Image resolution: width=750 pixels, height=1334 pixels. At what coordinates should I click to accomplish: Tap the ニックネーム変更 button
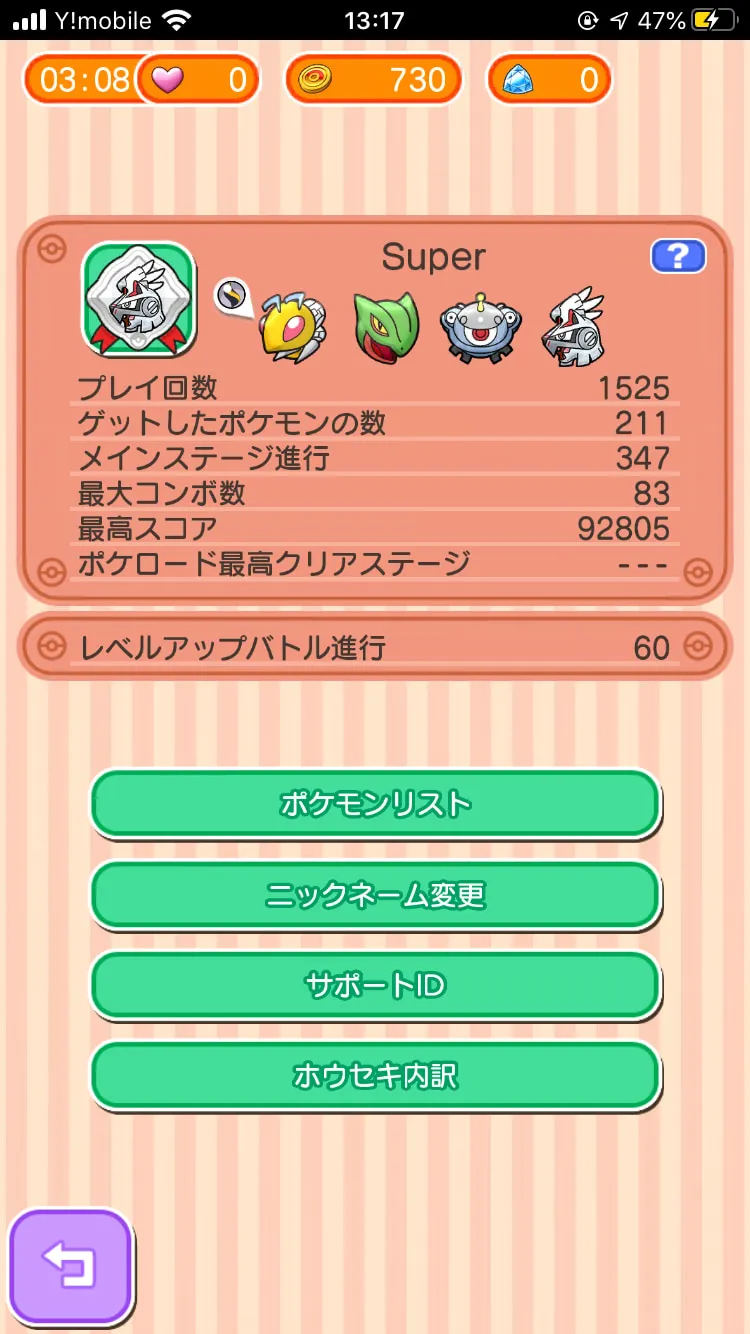tap(375, 894)
